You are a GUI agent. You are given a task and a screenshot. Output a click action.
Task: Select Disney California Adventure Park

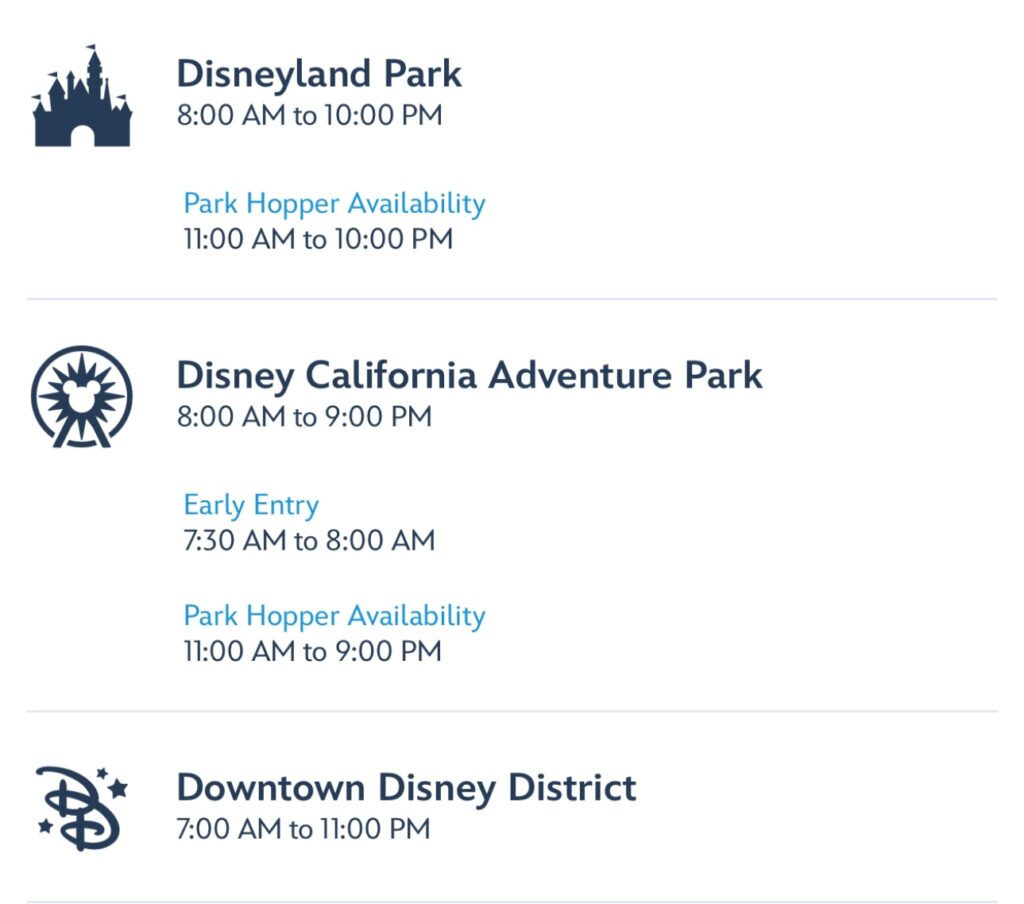[x=469, y=376]
